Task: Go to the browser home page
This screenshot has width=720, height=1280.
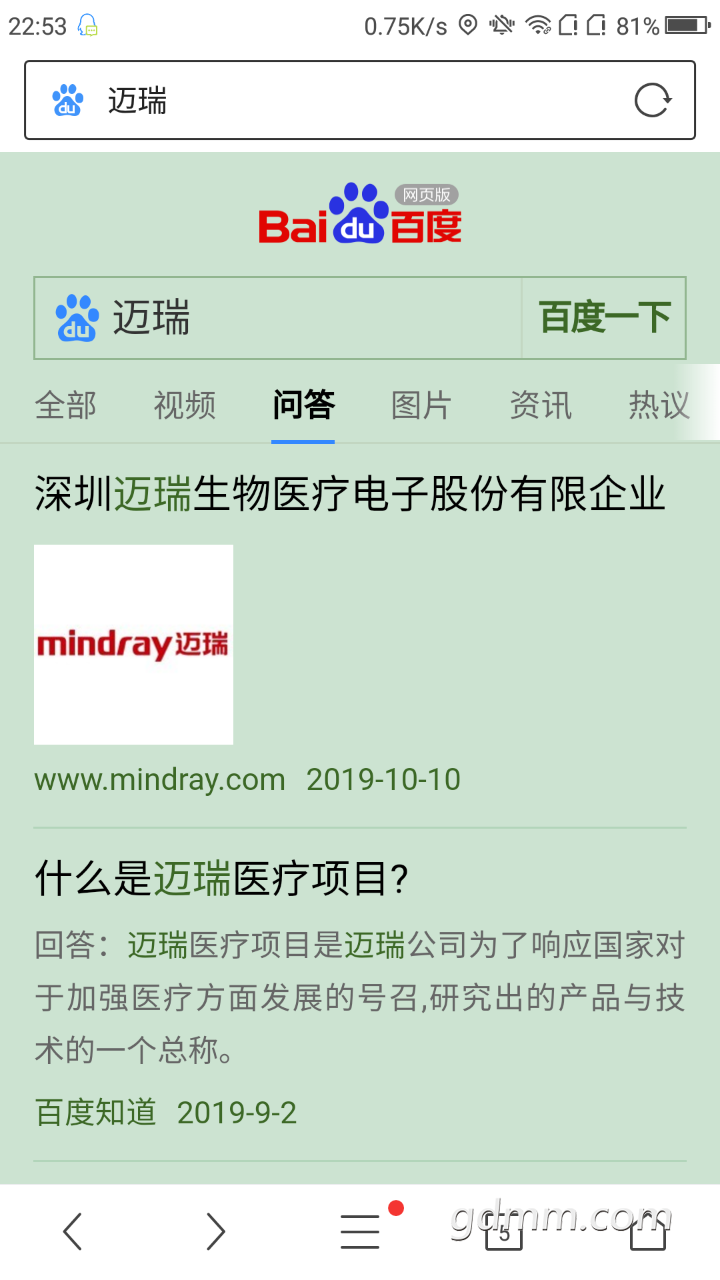Action: (x=647, y=1232)
